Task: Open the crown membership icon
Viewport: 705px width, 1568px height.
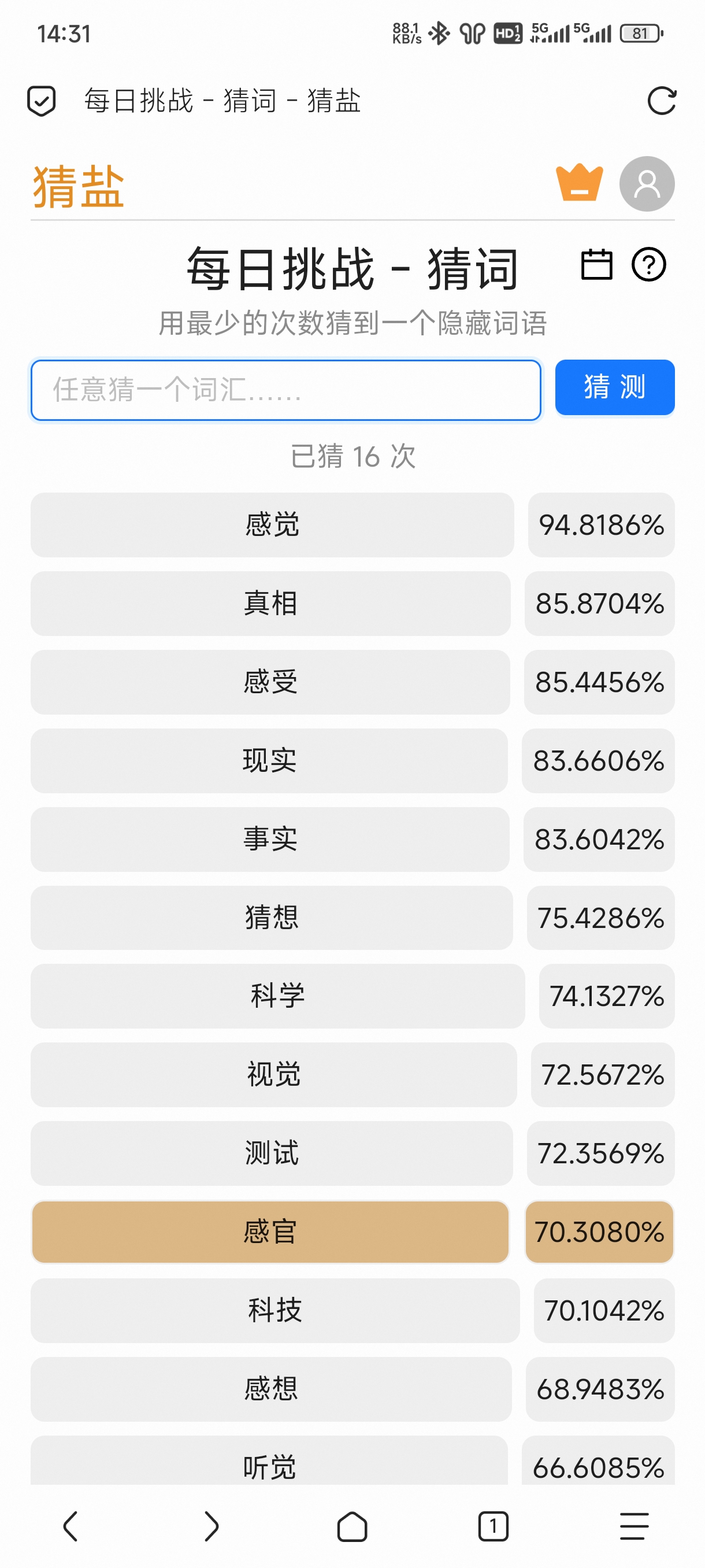Action: (579, 182)
